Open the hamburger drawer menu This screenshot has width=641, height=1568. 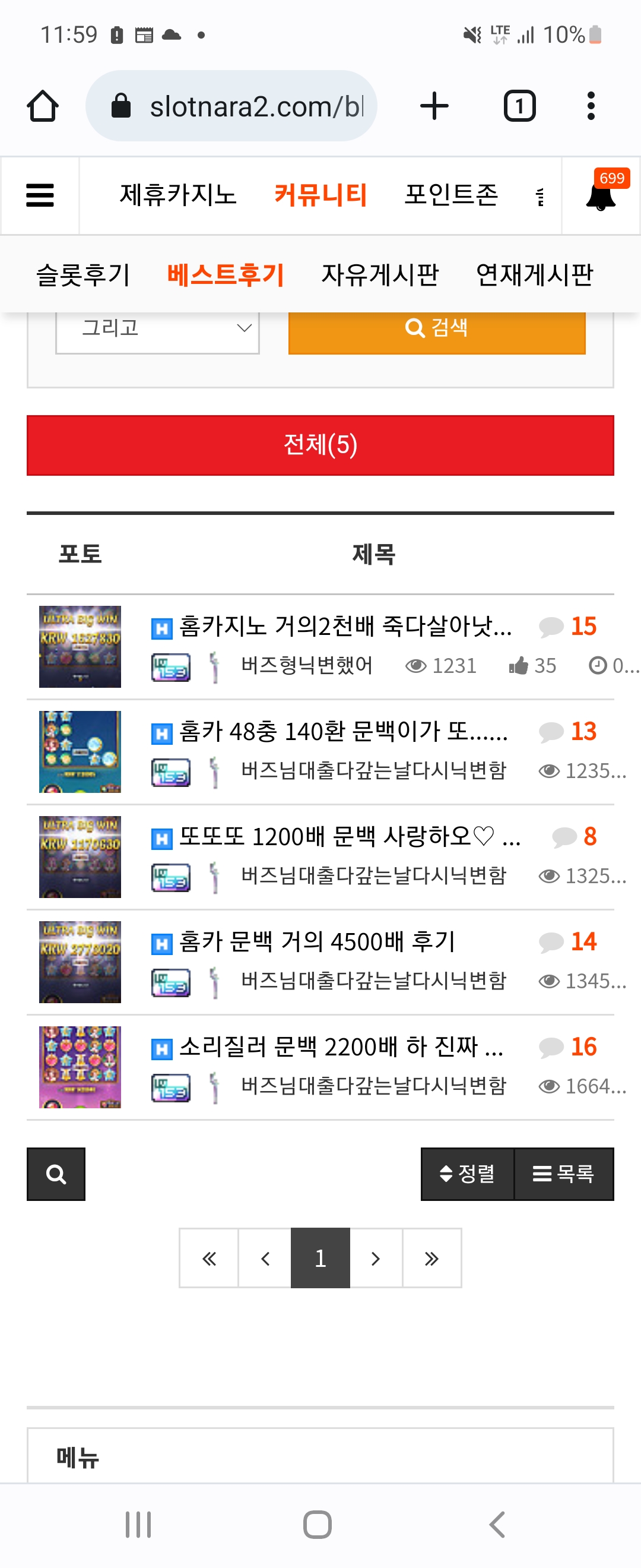pos(40,195)
